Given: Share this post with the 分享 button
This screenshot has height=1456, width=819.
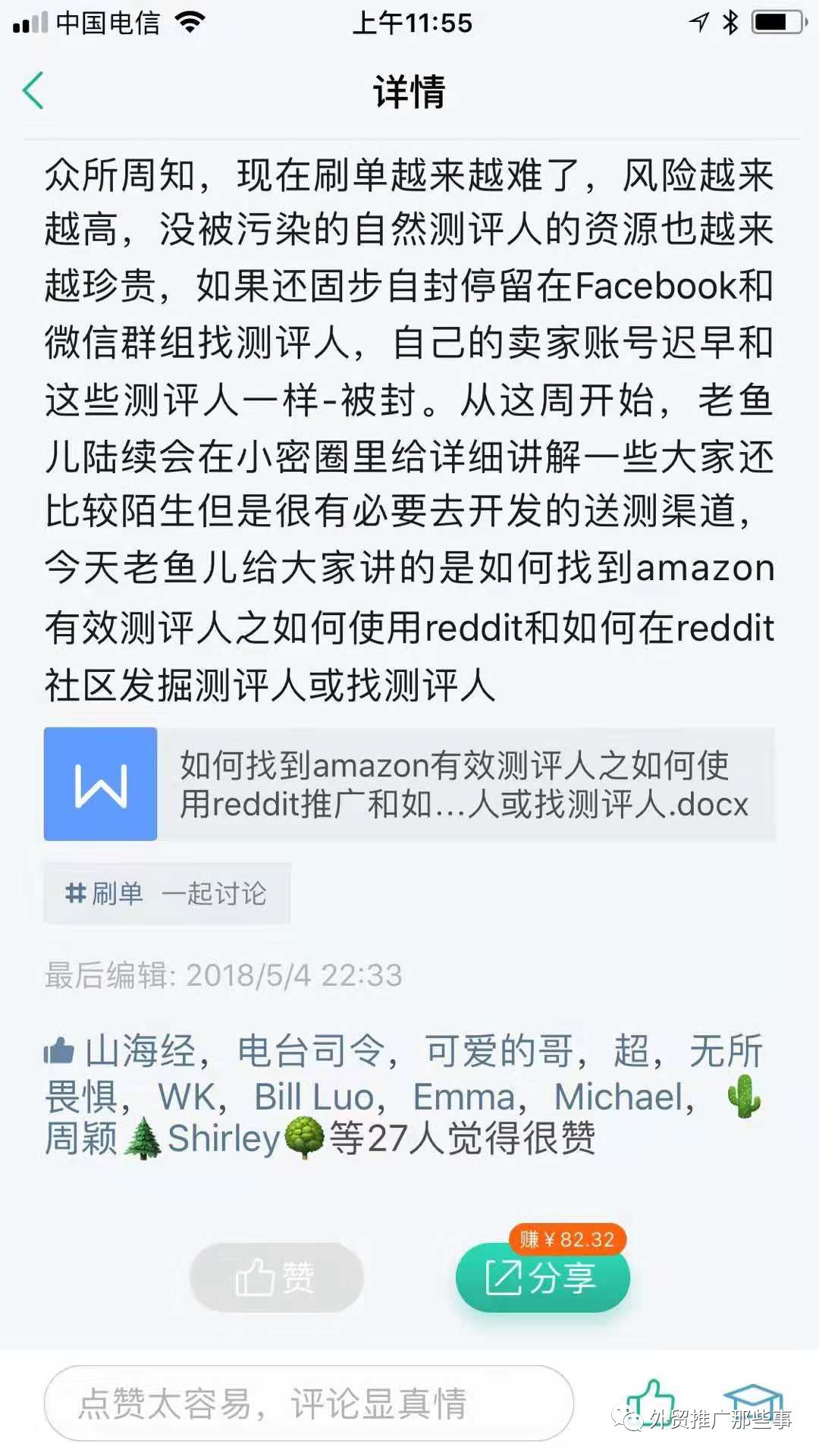Looking at the screenshot, I should pyautogui.click(x=542, y=1278).
